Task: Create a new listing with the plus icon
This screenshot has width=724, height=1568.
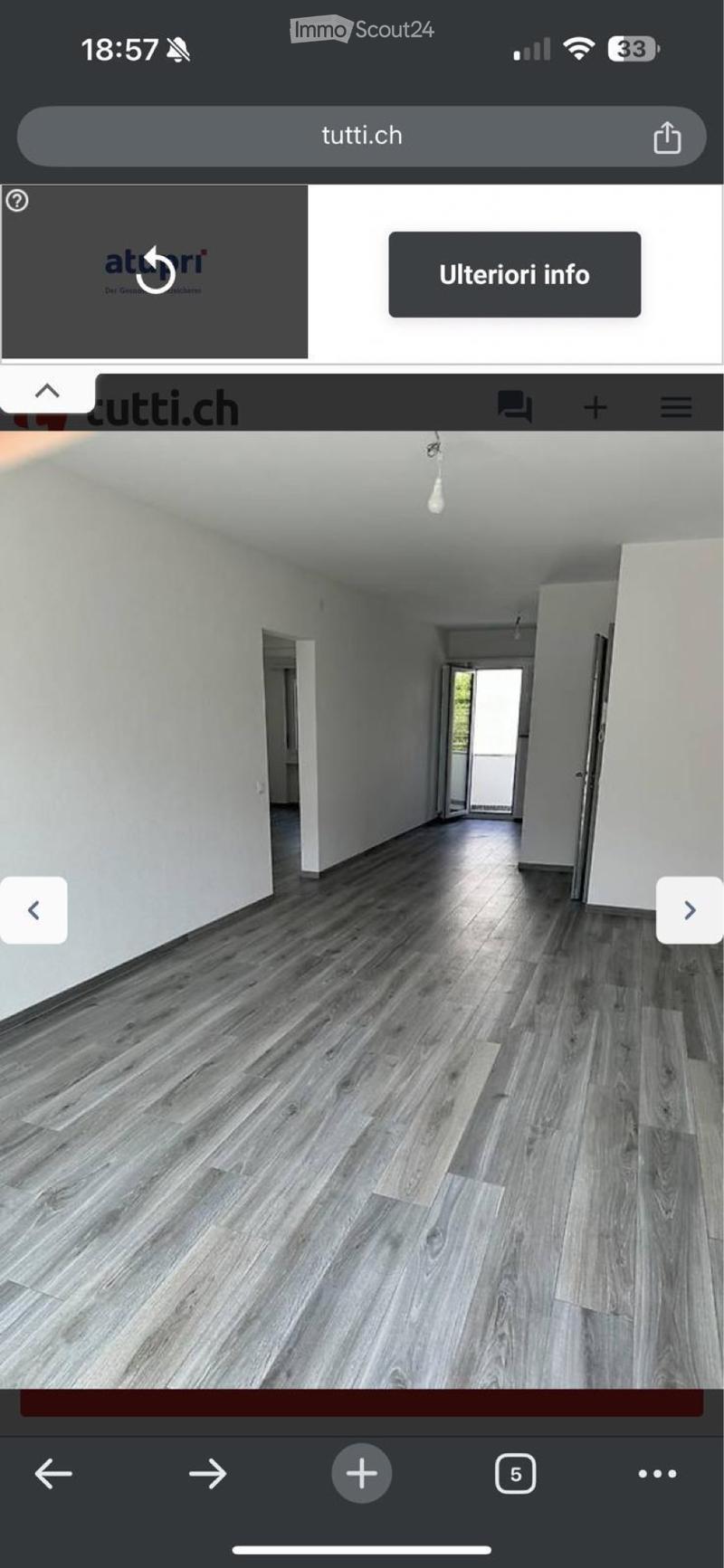Action: pos(595,407)
